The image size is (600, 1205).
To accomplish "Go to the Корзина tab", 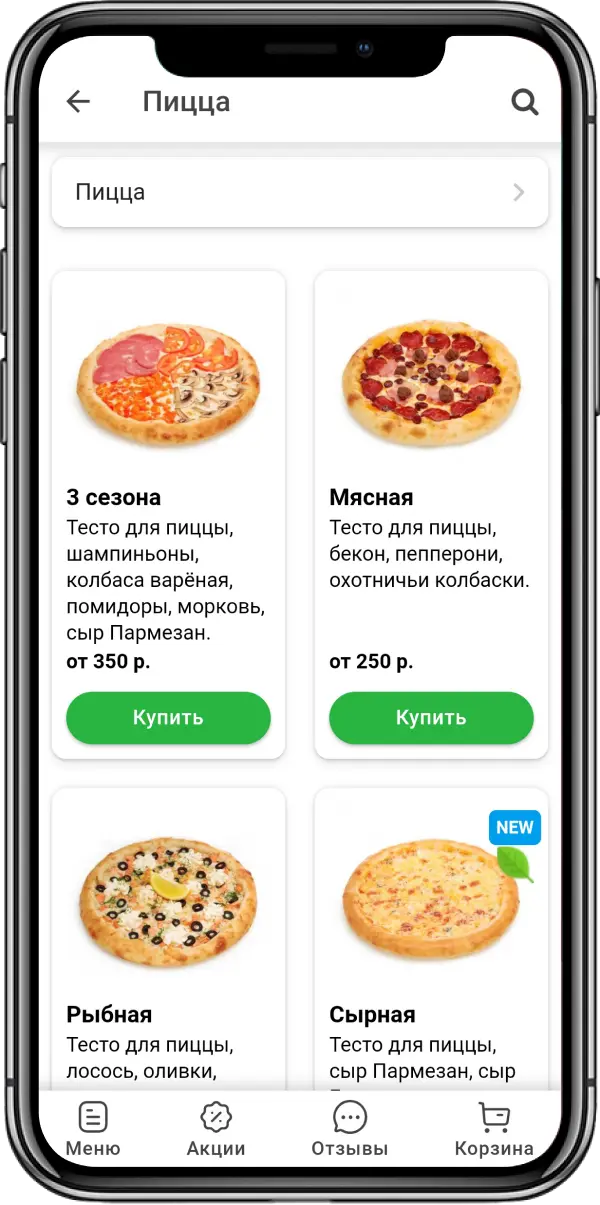I will [x=494, y=1130].
